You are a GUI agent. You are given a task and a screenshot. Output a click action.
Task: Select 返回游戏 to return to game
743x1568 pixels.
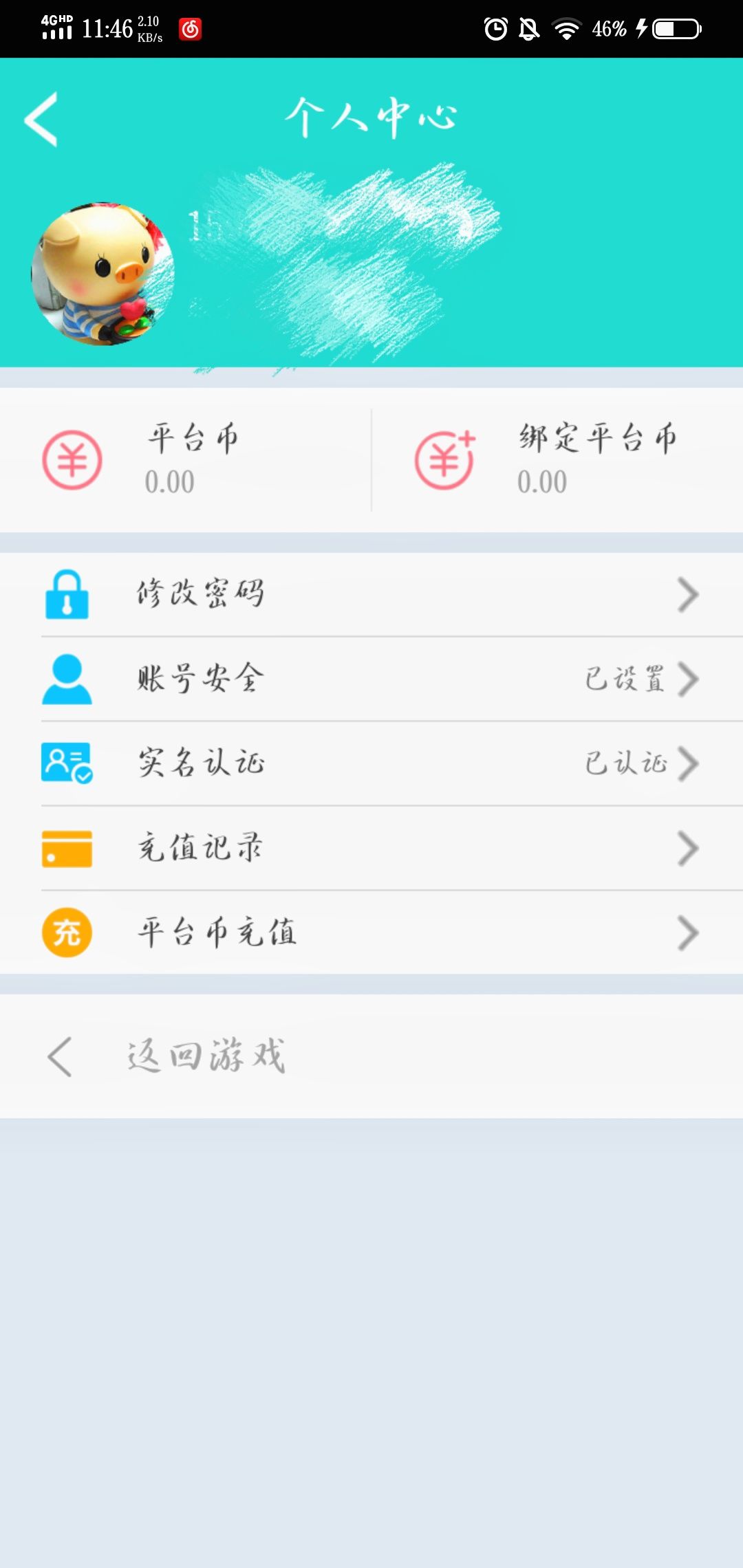pyautogui.click(x=205, y=1056)
